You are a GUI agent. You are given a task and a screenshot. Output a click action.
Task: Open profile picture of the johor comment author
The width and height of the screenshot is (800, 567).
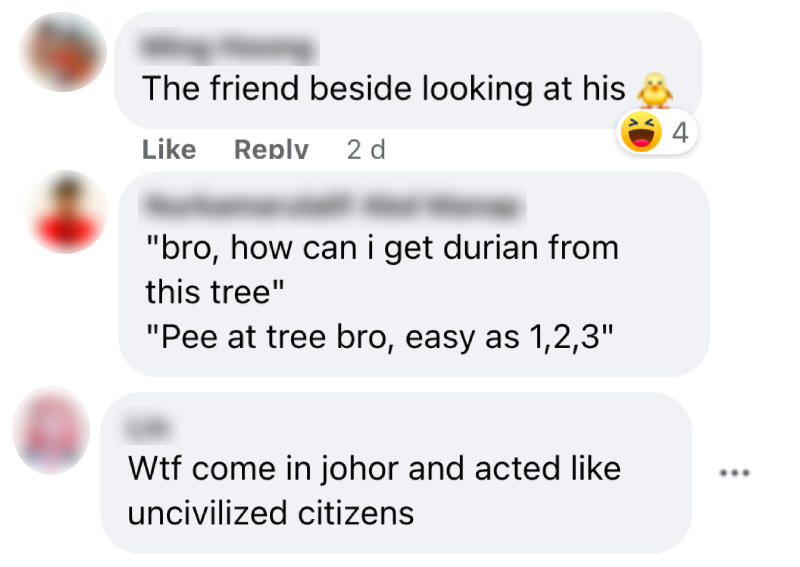51,431
